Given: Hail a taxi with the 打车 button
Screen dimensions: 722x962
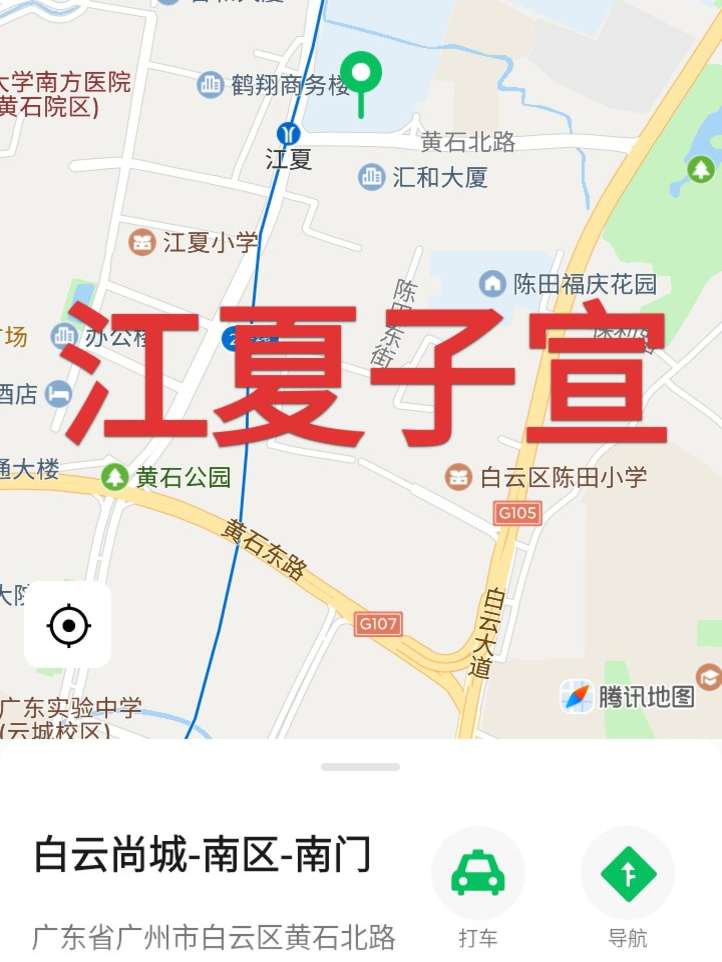Looking at the screenshot, I should point(478,874).
